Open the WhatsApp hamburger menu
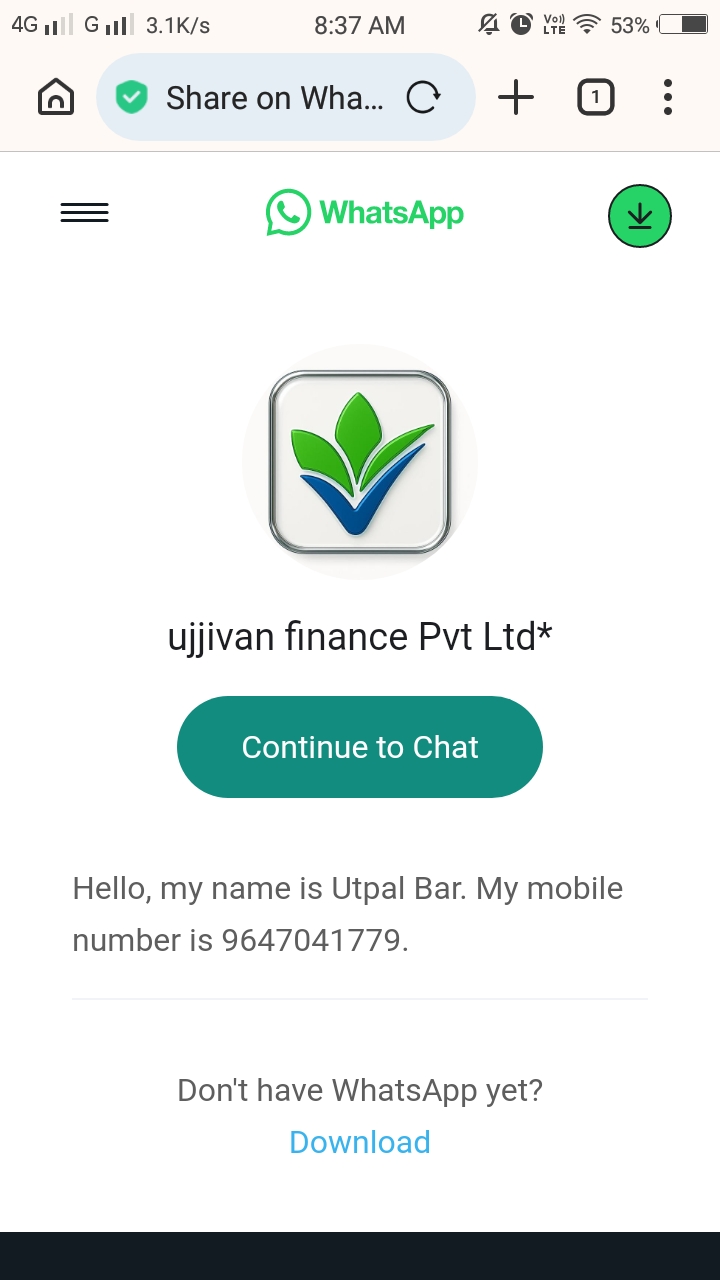The width and height of the screenshot is (720, 1280). click(x=85, y=213)
